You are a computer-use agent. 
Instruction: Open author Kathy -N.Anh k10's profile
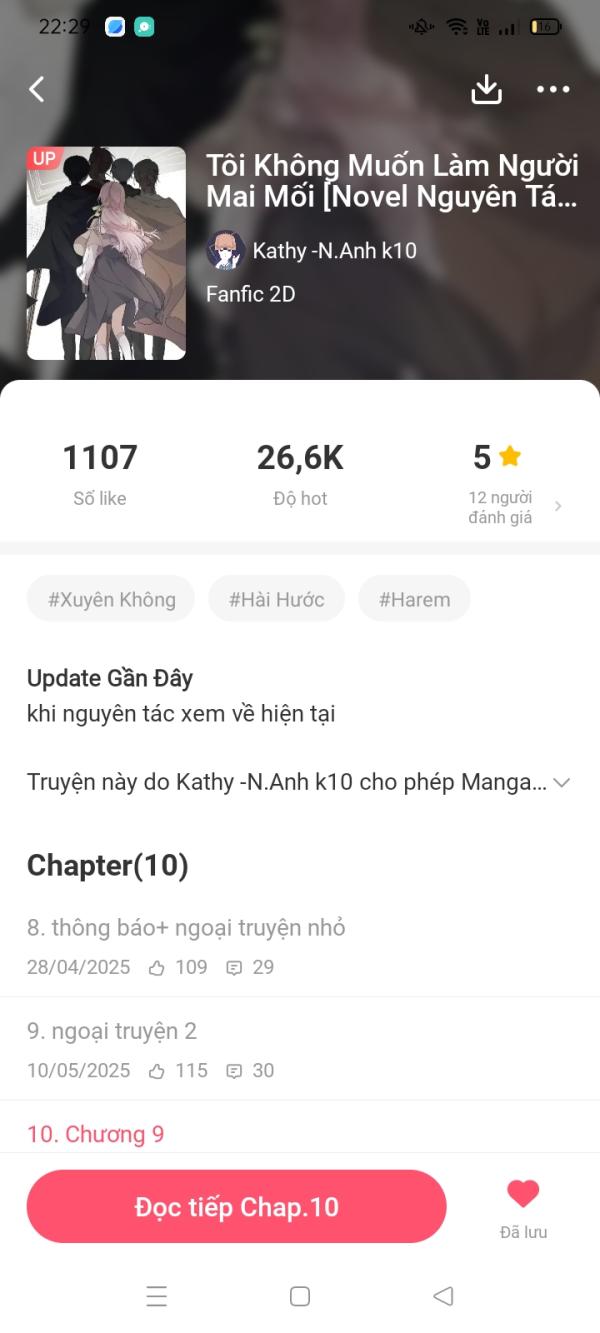click(x=311, y=250)
